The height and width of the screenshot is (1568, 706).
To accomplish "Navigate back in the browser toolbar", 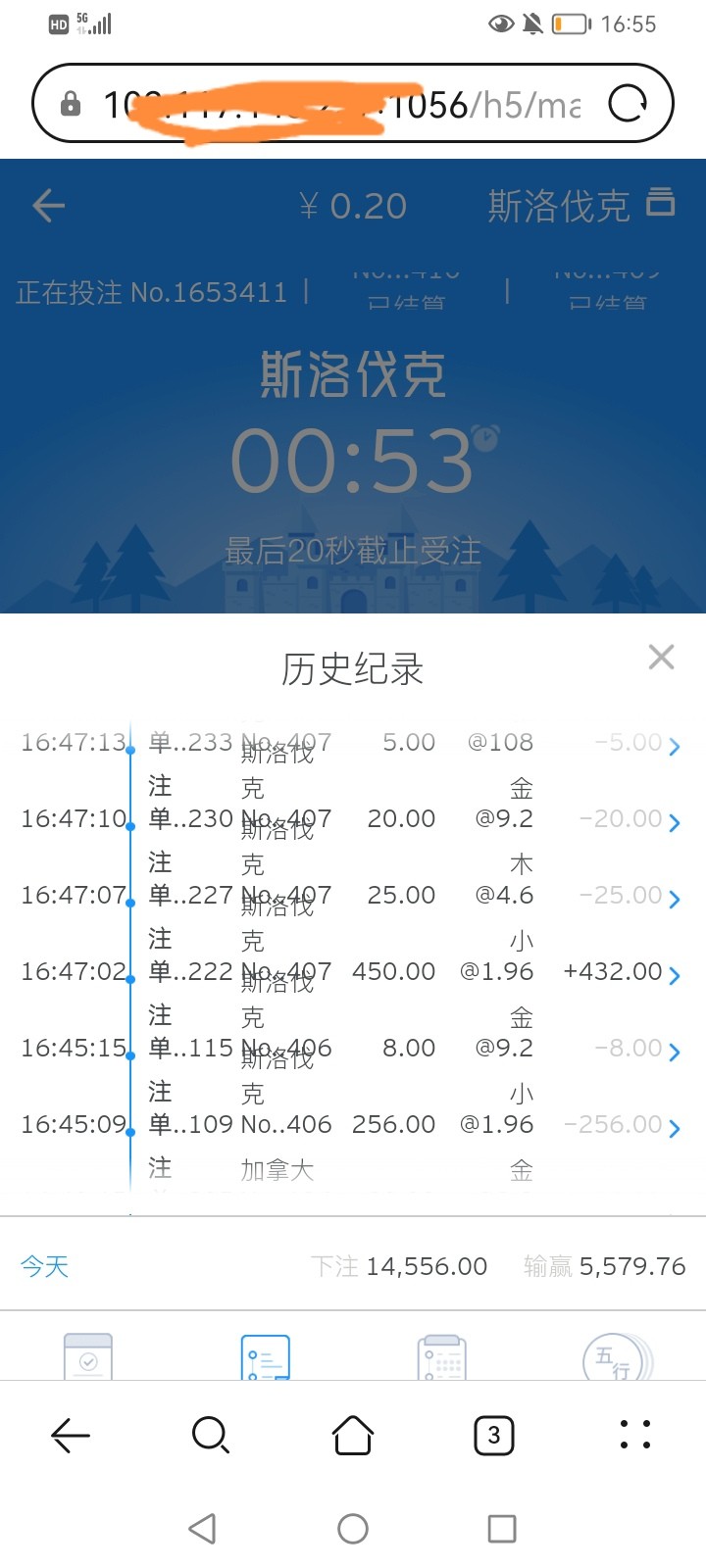I will 71,1436.
